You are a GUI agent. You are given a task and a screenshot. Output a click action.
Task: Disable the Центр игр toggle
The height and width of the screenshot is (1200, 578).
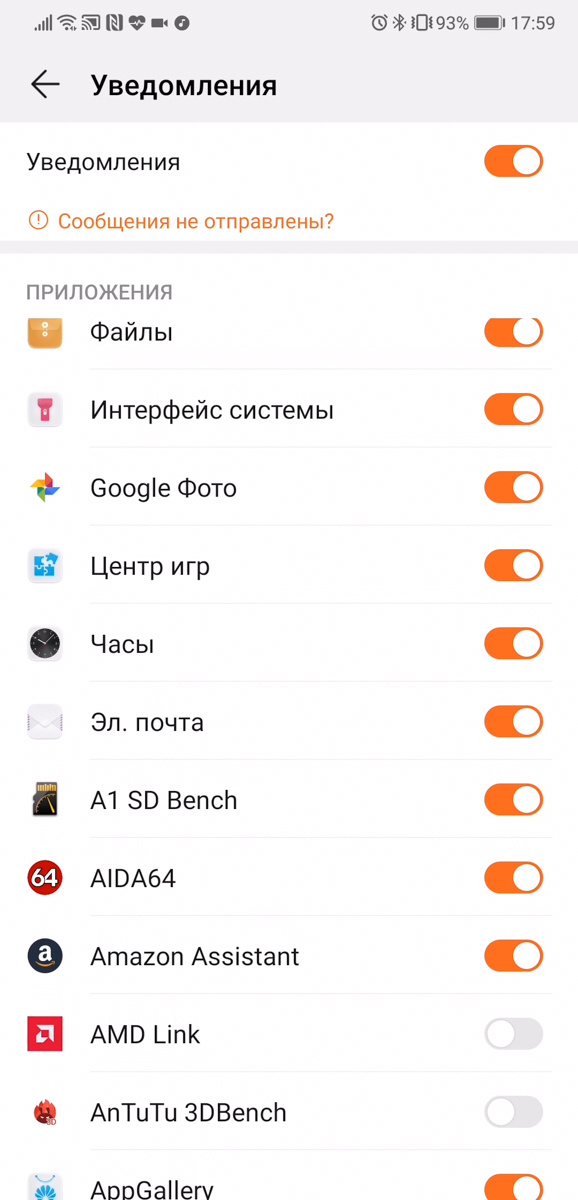(514, 565)
